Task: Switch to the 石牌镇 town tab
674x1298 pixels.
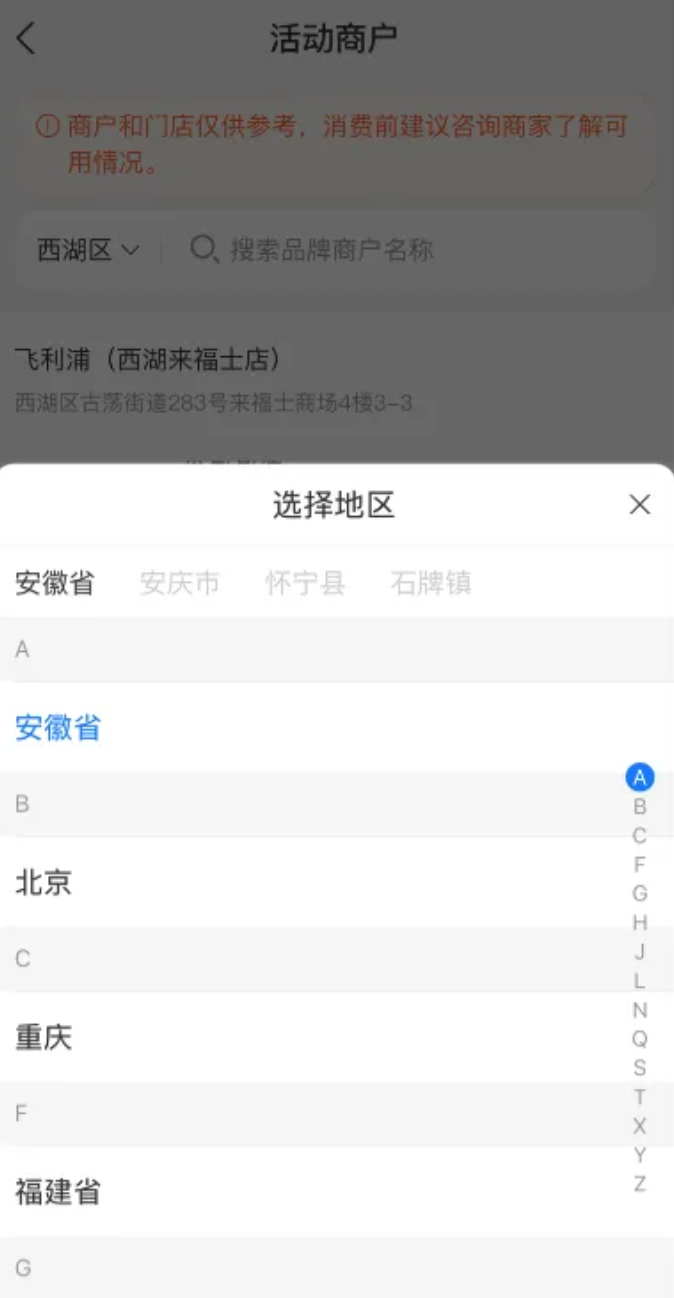Action: [x=431, y=583]
